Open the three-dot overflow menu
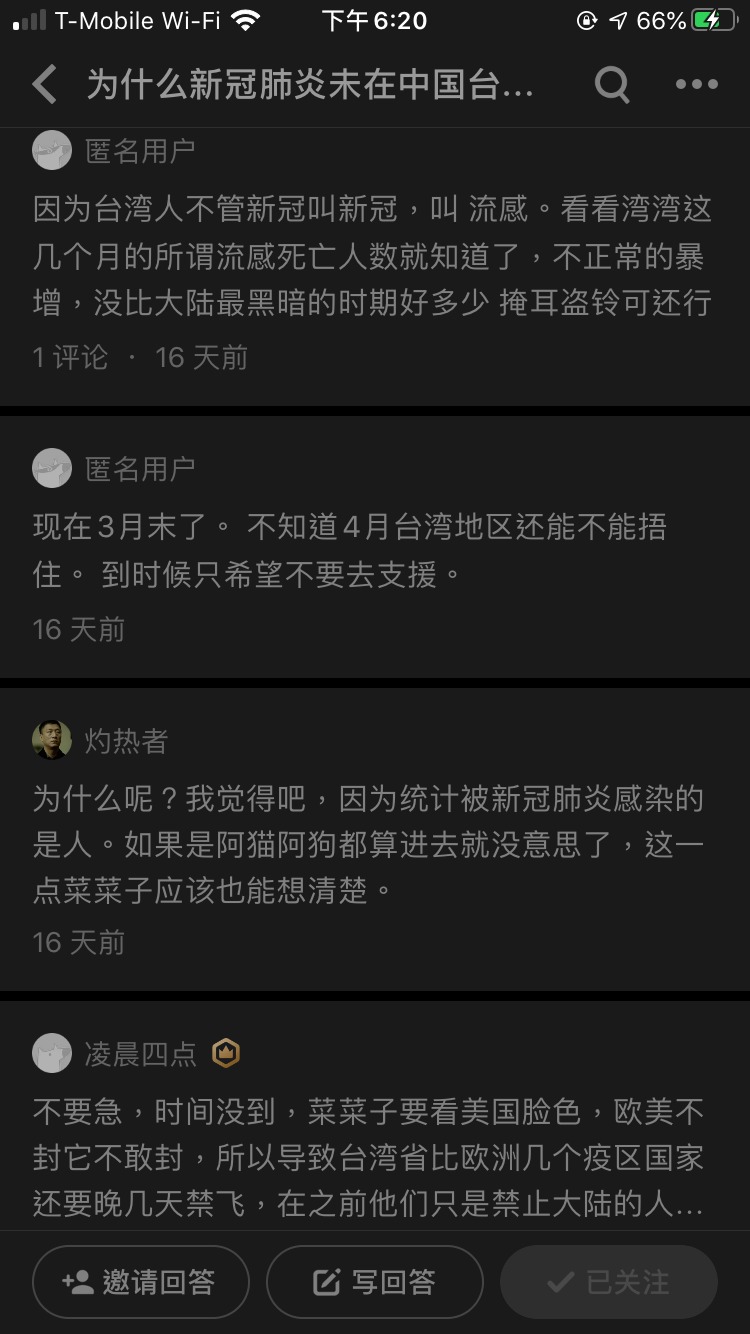 696,85
